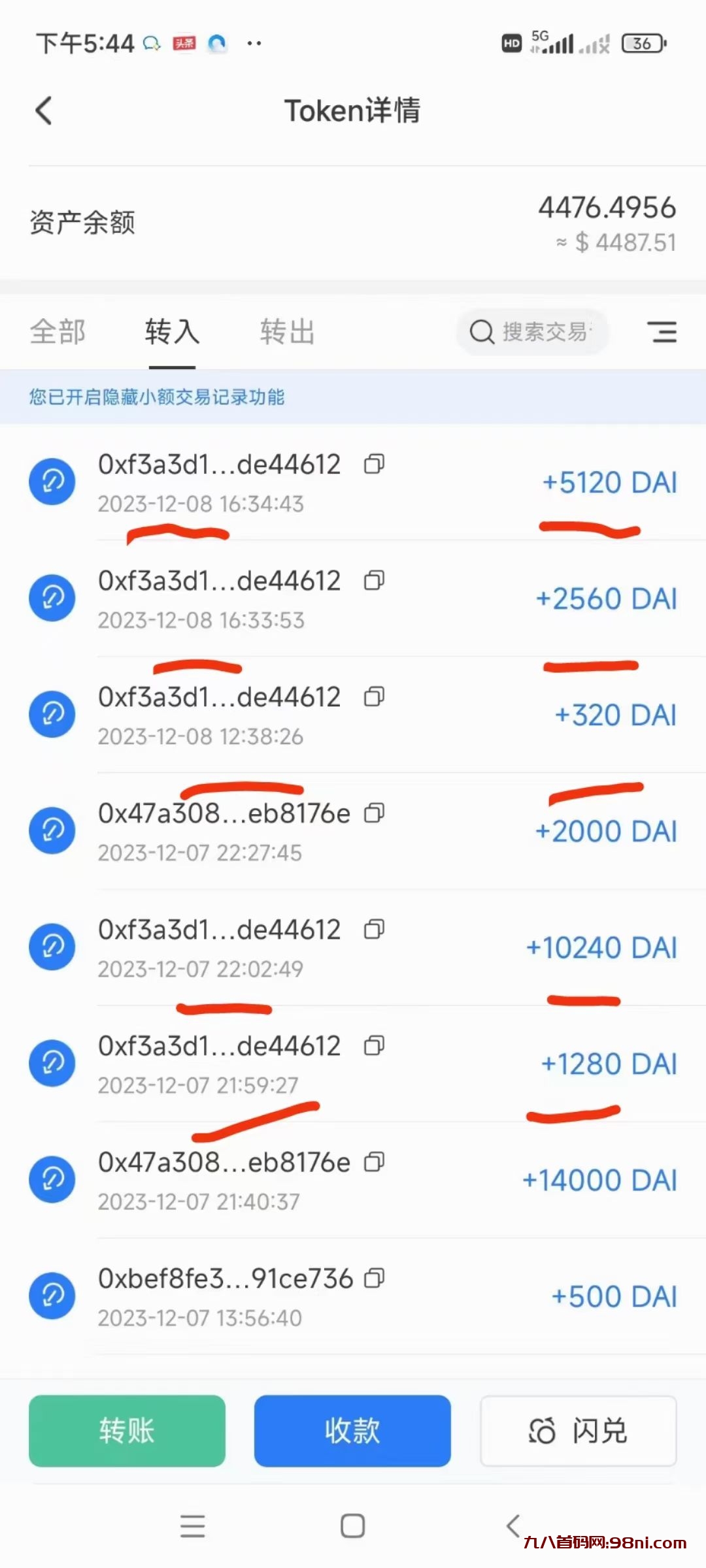
Task: Tap the 搜索交易 search input field
Action: (543, 332)
